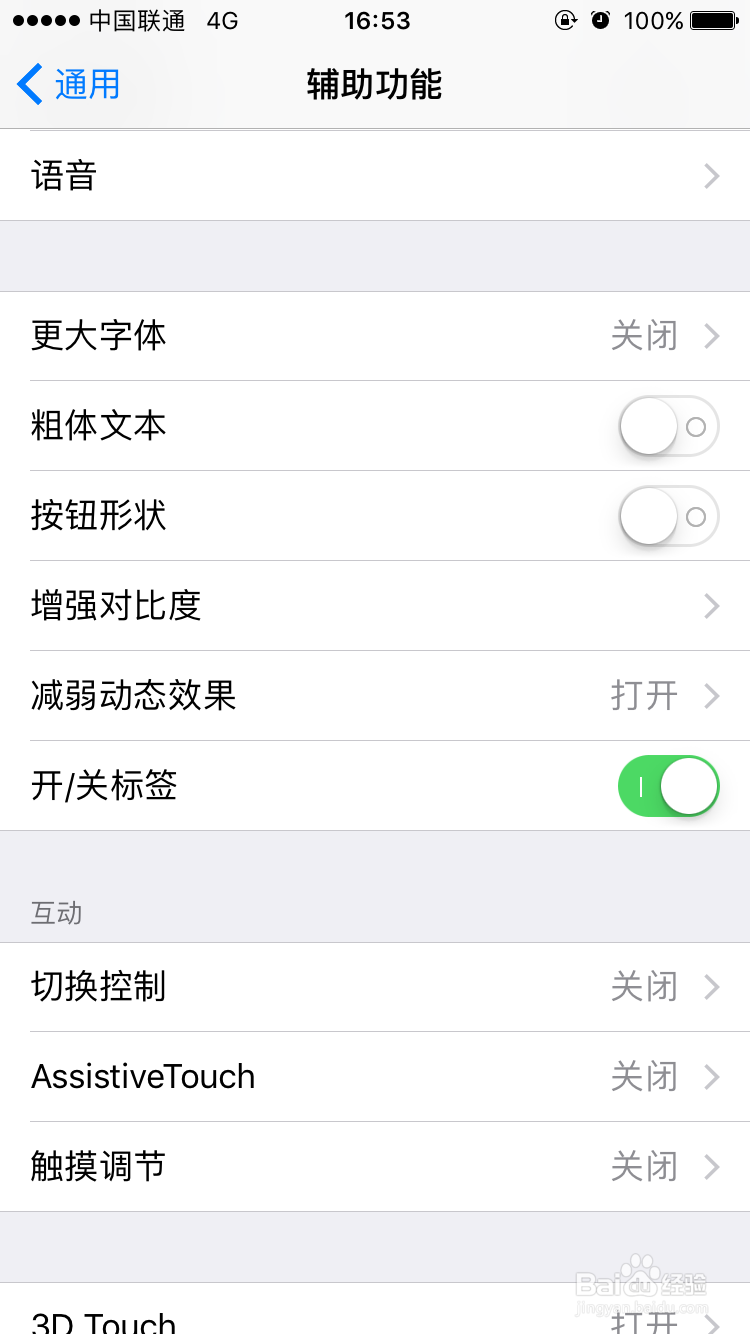Tap the battery indicator in the status bar
The width and height of the screenshot is (750, 1334).
coord(711,20)
